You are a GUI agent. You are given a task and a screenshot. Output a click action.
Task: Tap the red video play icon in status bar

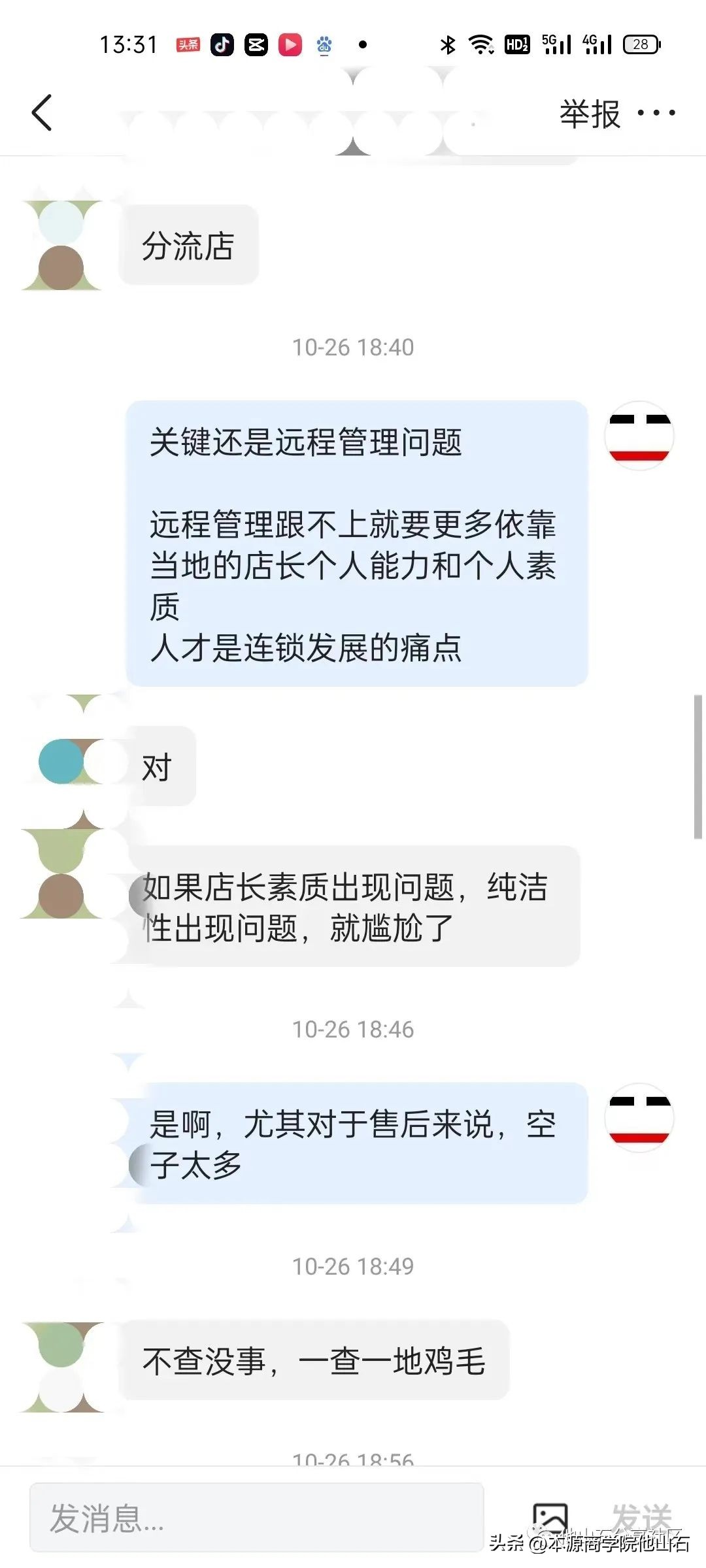290,44
